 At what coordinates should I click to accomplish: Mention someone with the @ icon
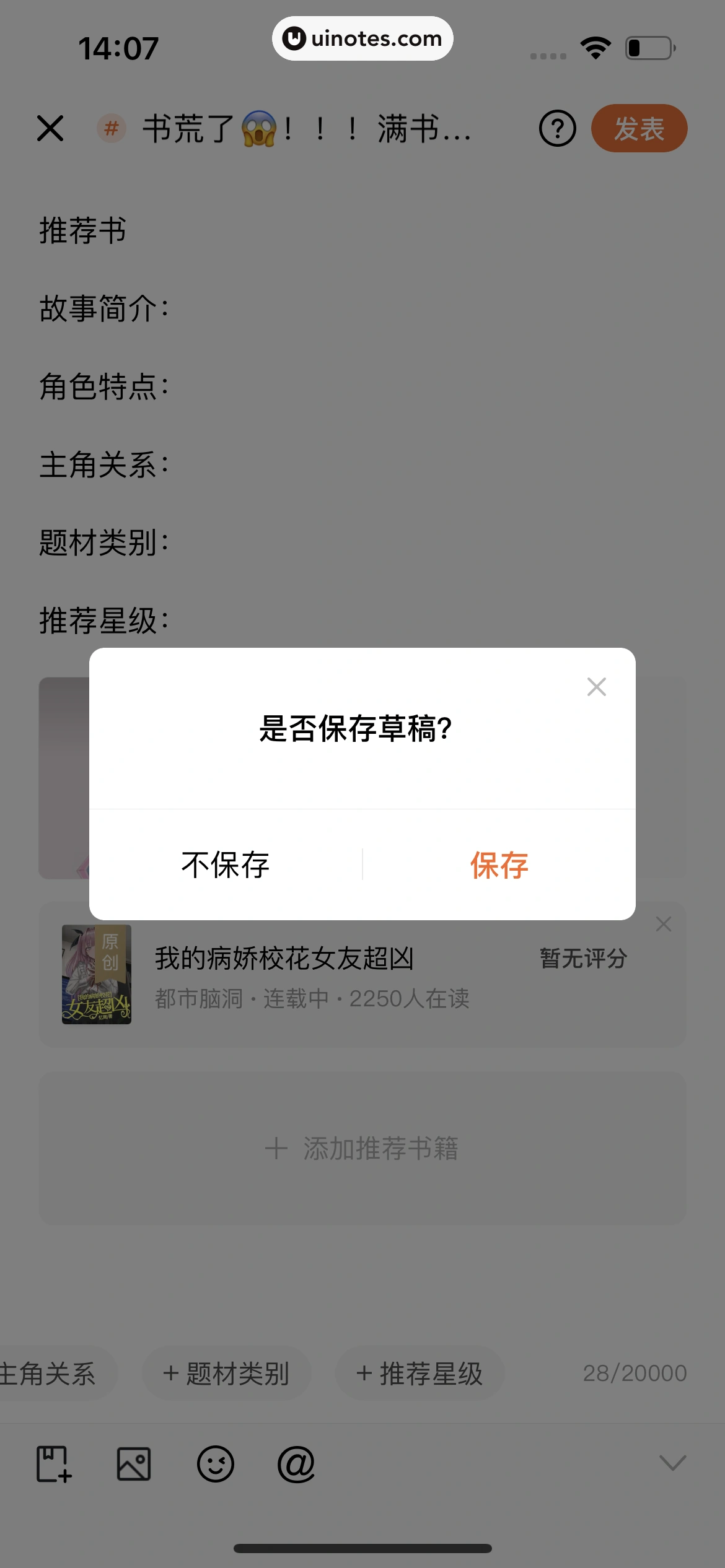(296, 1464)
